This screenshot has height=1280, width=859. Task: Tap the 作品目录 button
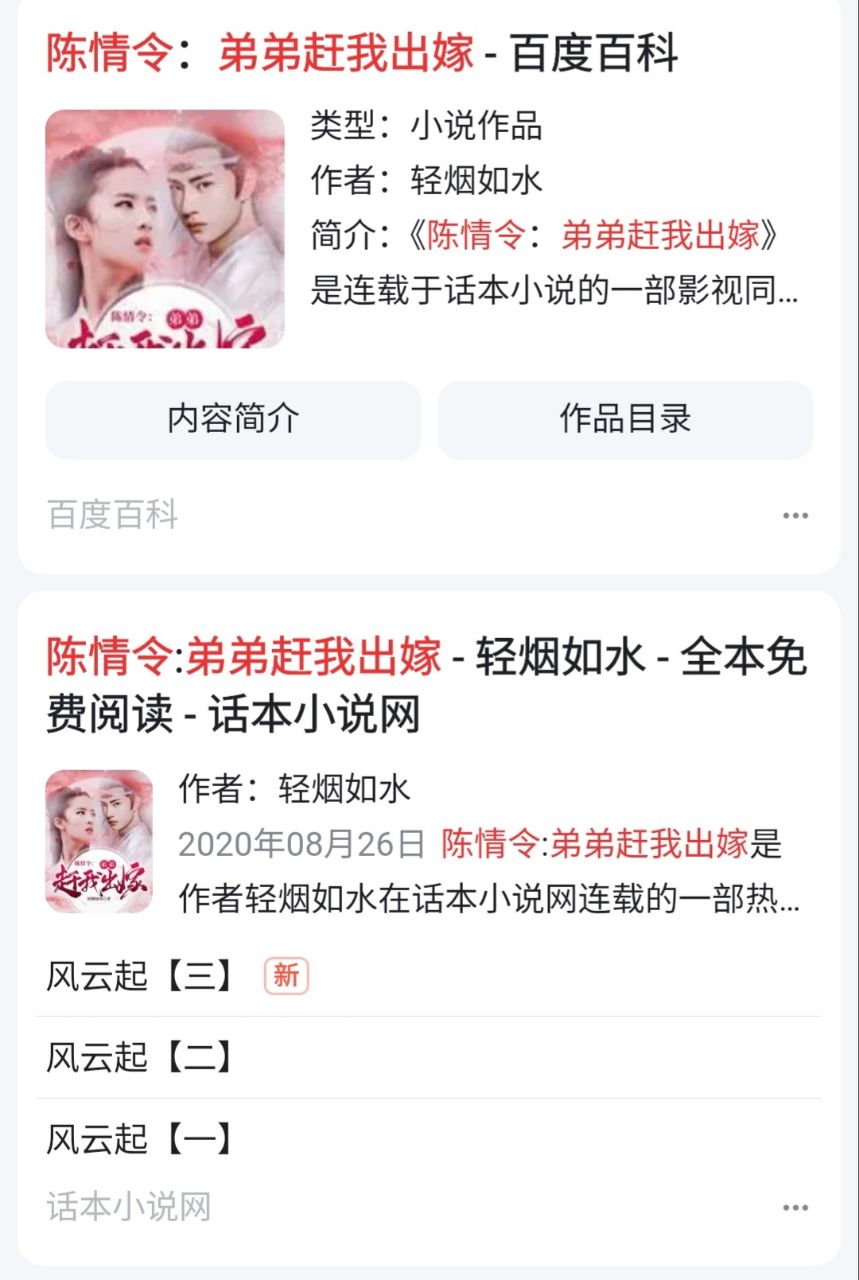[625, 419]
